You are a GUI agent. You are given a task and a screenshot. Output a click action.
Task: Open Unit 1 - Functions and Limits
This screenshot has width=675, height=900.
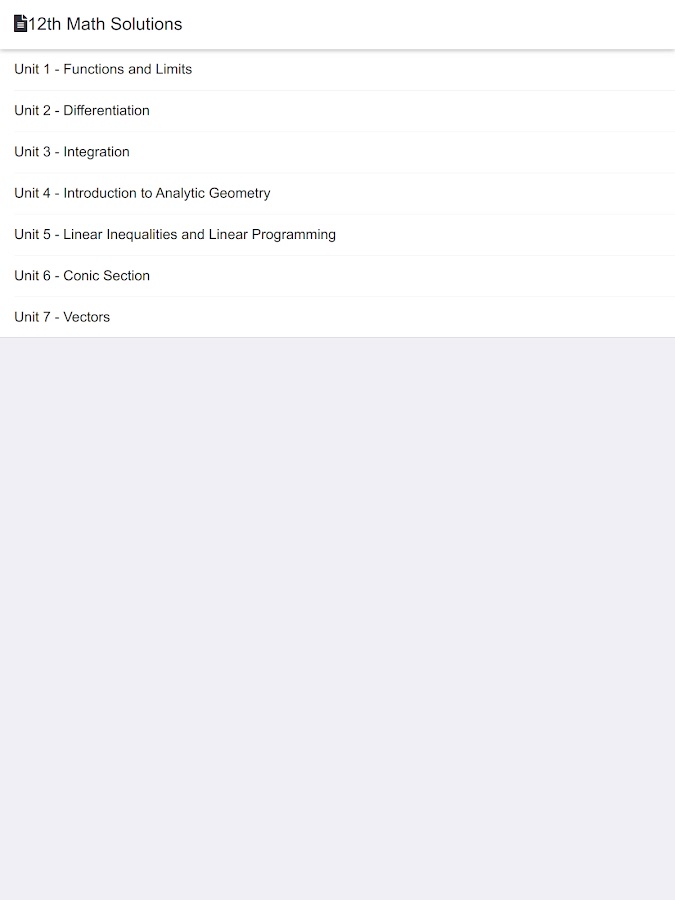[103, 69]
